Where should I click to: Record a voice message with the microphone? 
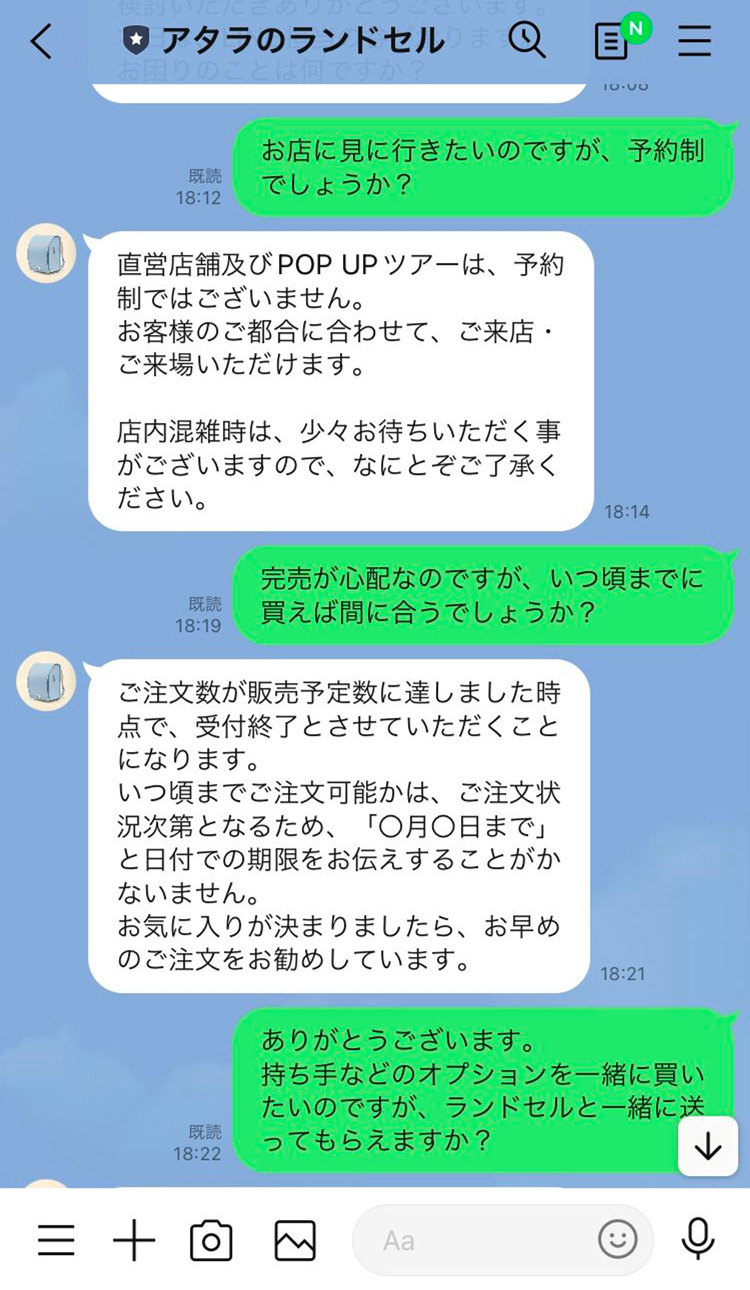click(697, 1241)
